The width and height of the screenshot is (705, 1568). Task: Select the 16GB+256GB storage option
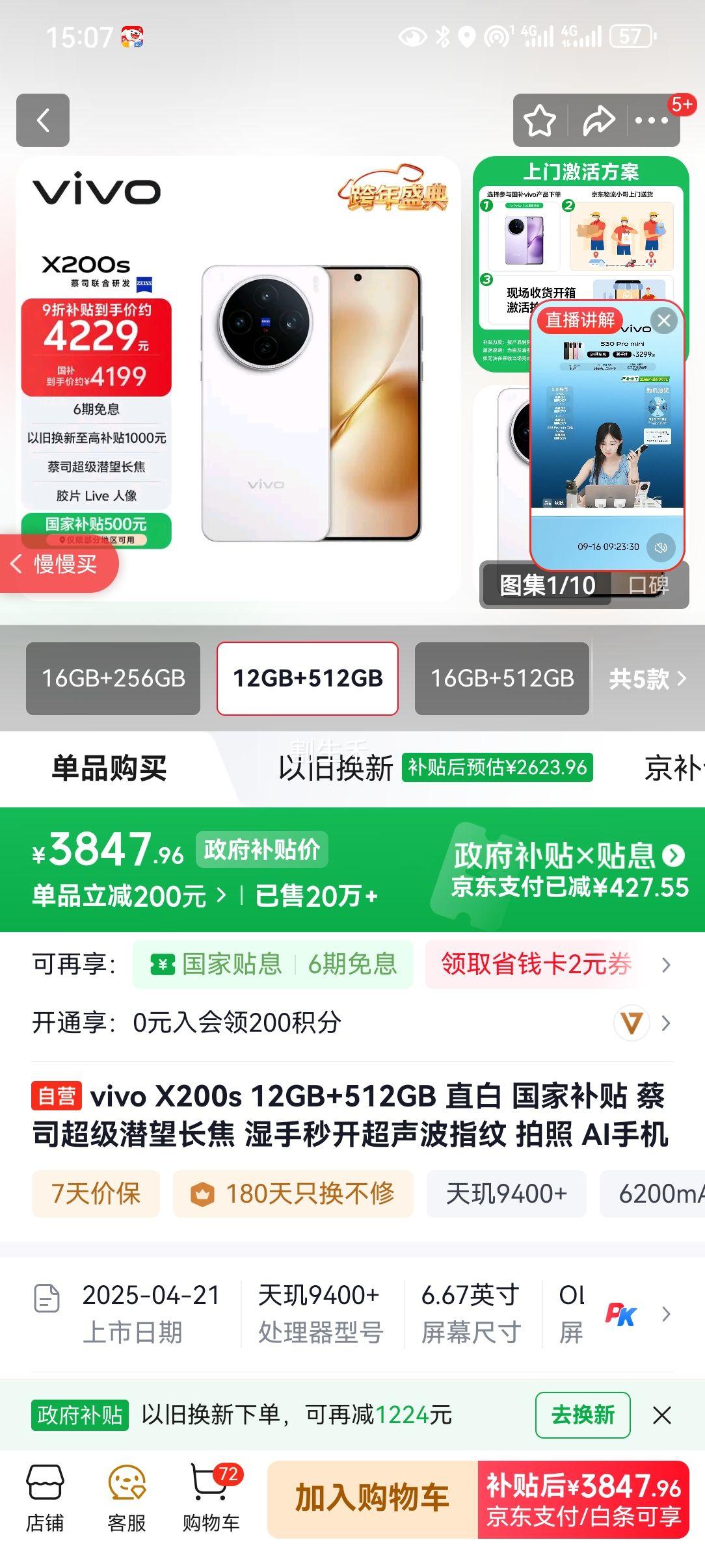pyautogui.click(x=113, y=678)
